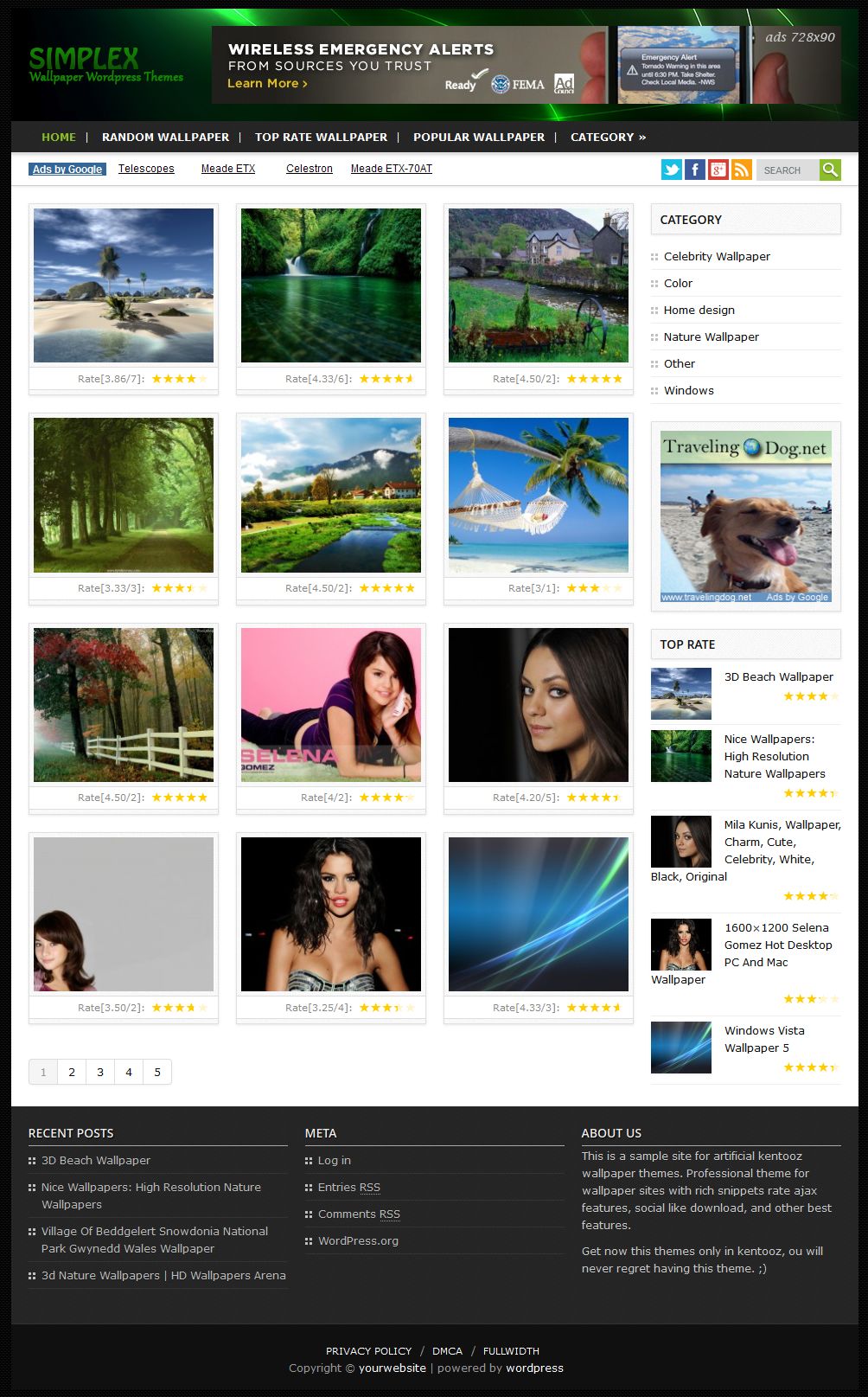The height and width of the screenshot is (1397, 868).
Task: Open the white fence autumn wallpaper
Action: coord(124,704)
